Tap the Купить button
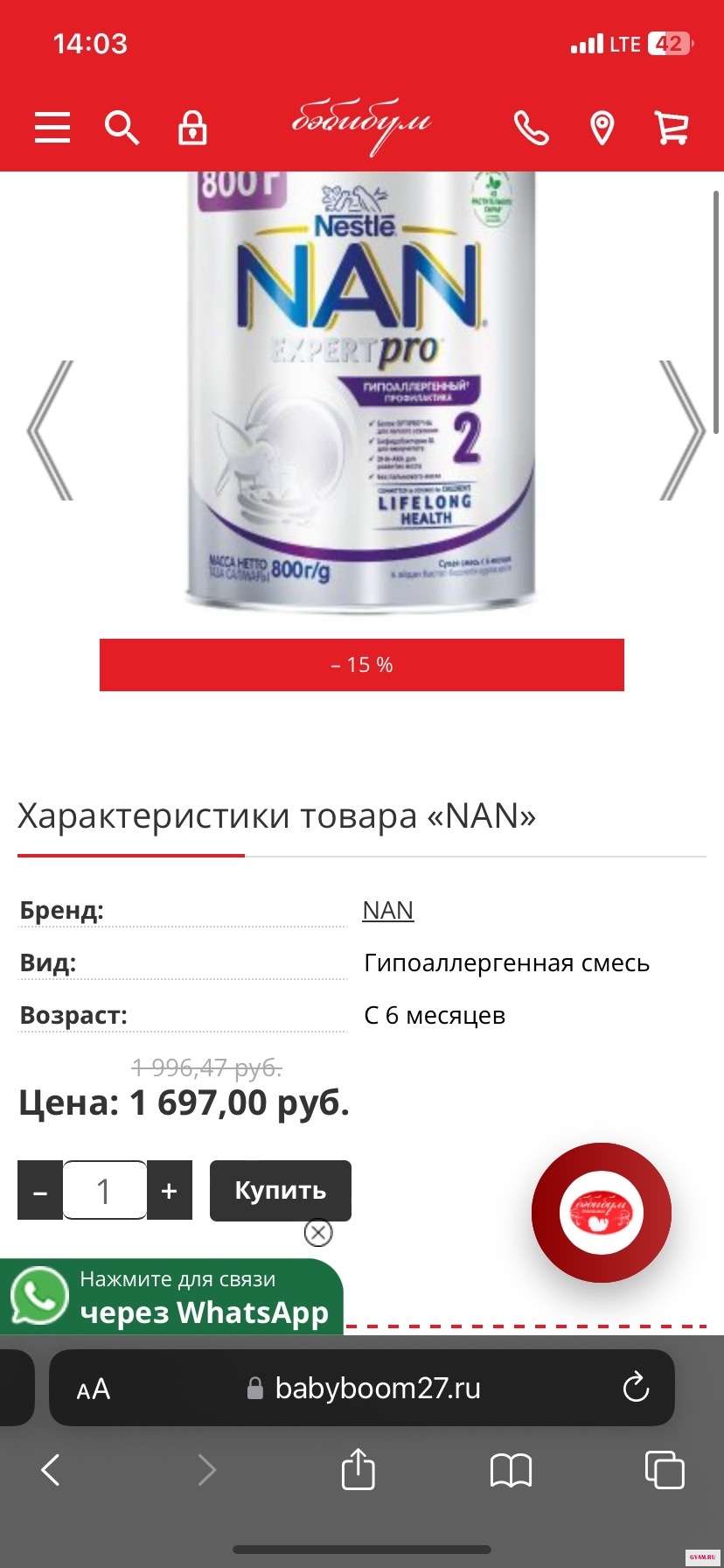 click(x=280, y=1191)
